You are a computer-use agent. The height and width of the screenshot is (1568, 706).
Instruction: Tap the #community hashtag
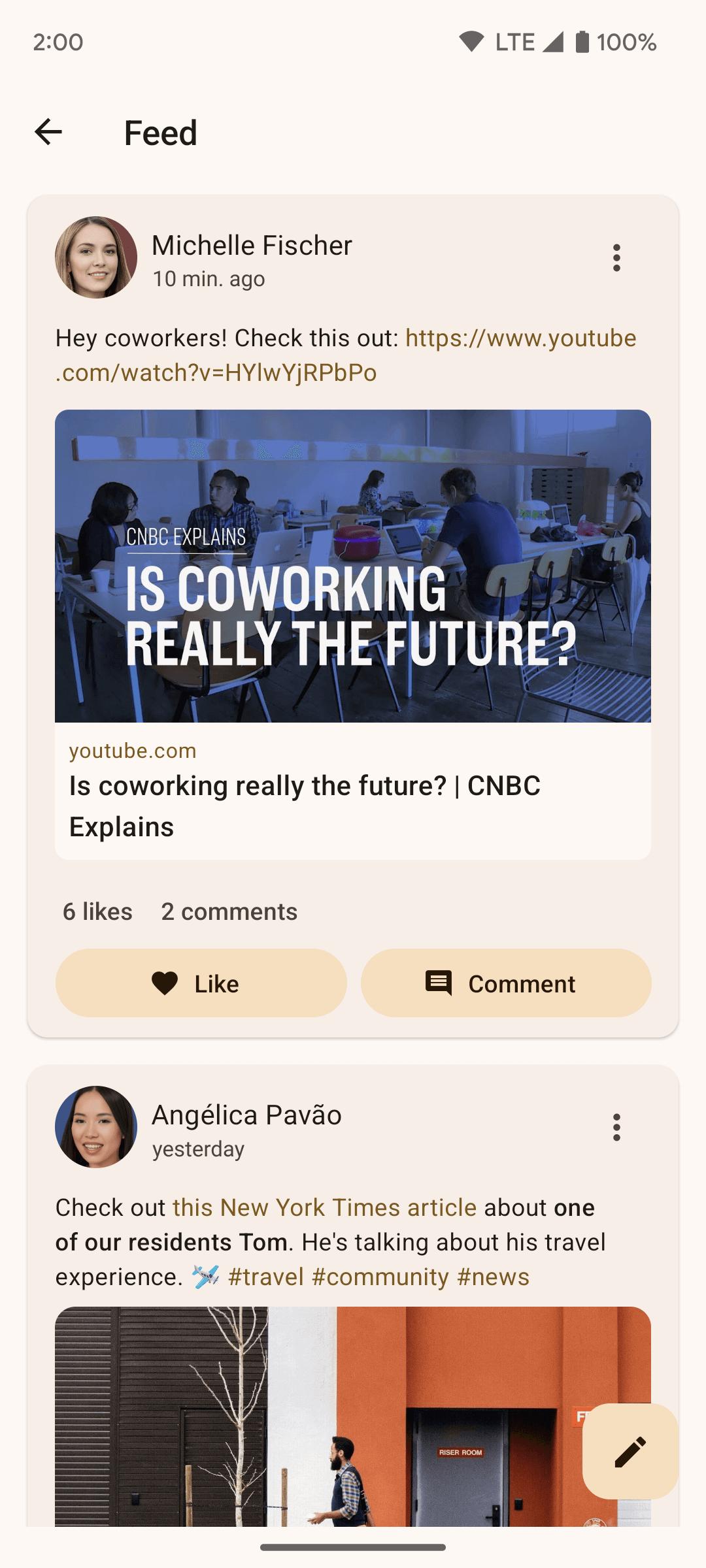[380, 1277]
